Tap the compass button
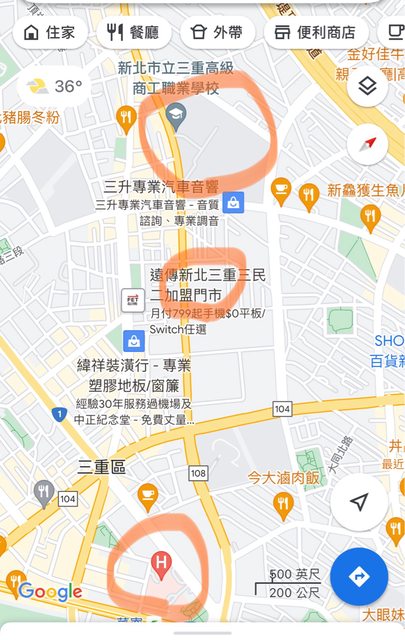 click(367, 144)
